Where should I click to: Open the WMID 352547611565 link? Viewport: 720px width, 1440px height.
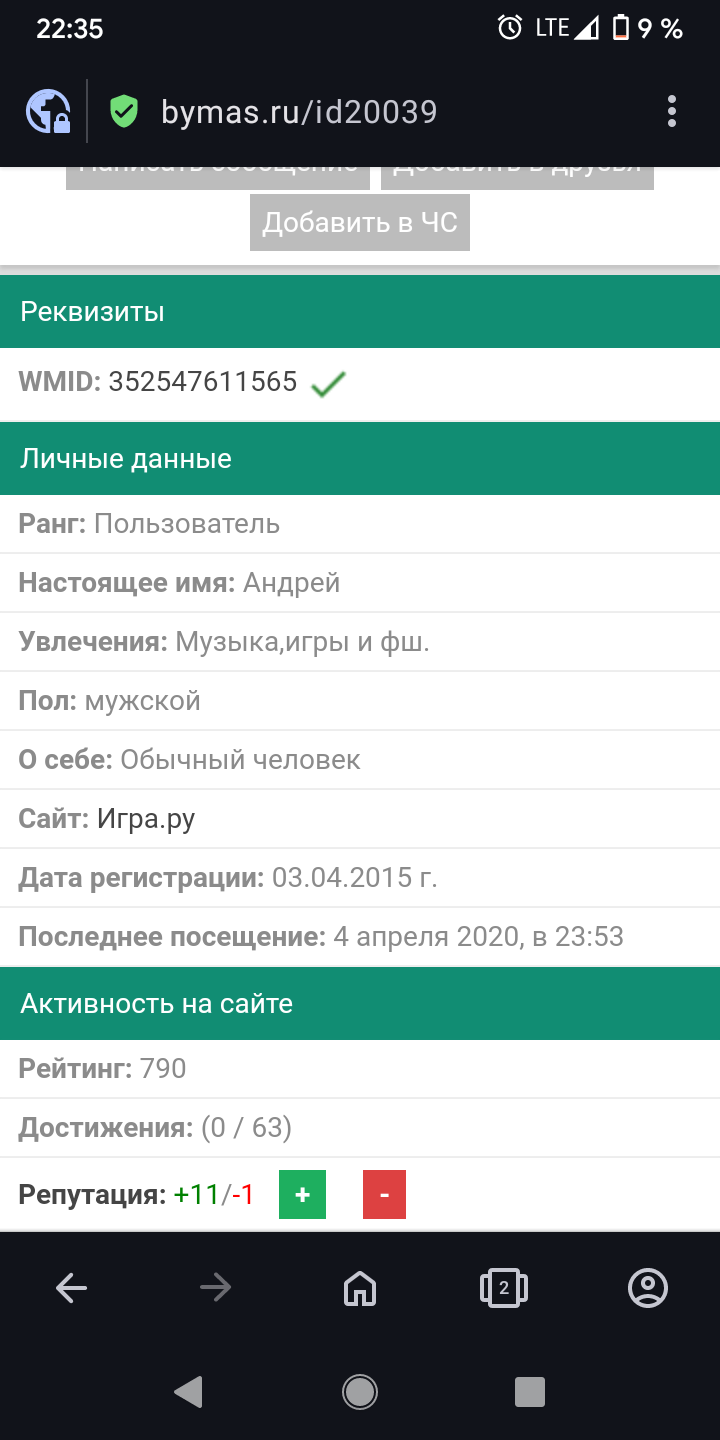(203, 382)
